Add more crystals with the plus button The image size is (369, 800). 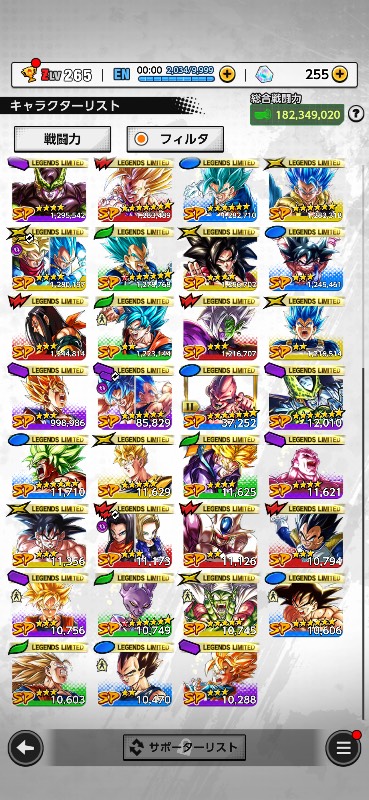tap(339, 74)
